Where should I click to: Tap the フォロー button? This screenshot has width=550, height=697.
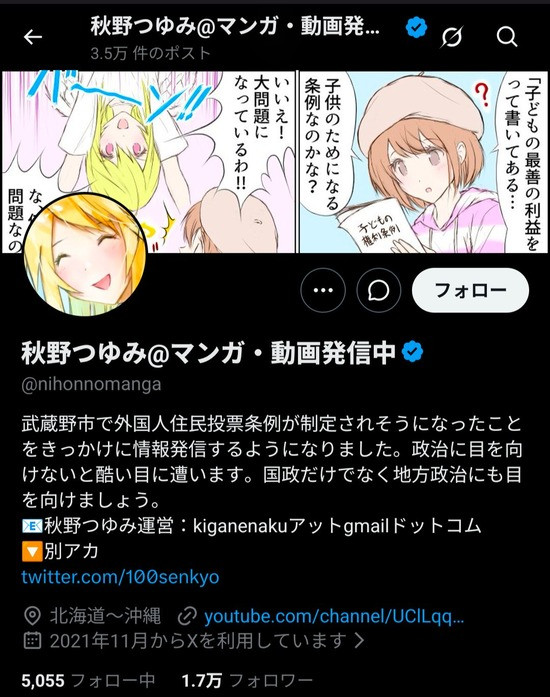pos(470,290)
